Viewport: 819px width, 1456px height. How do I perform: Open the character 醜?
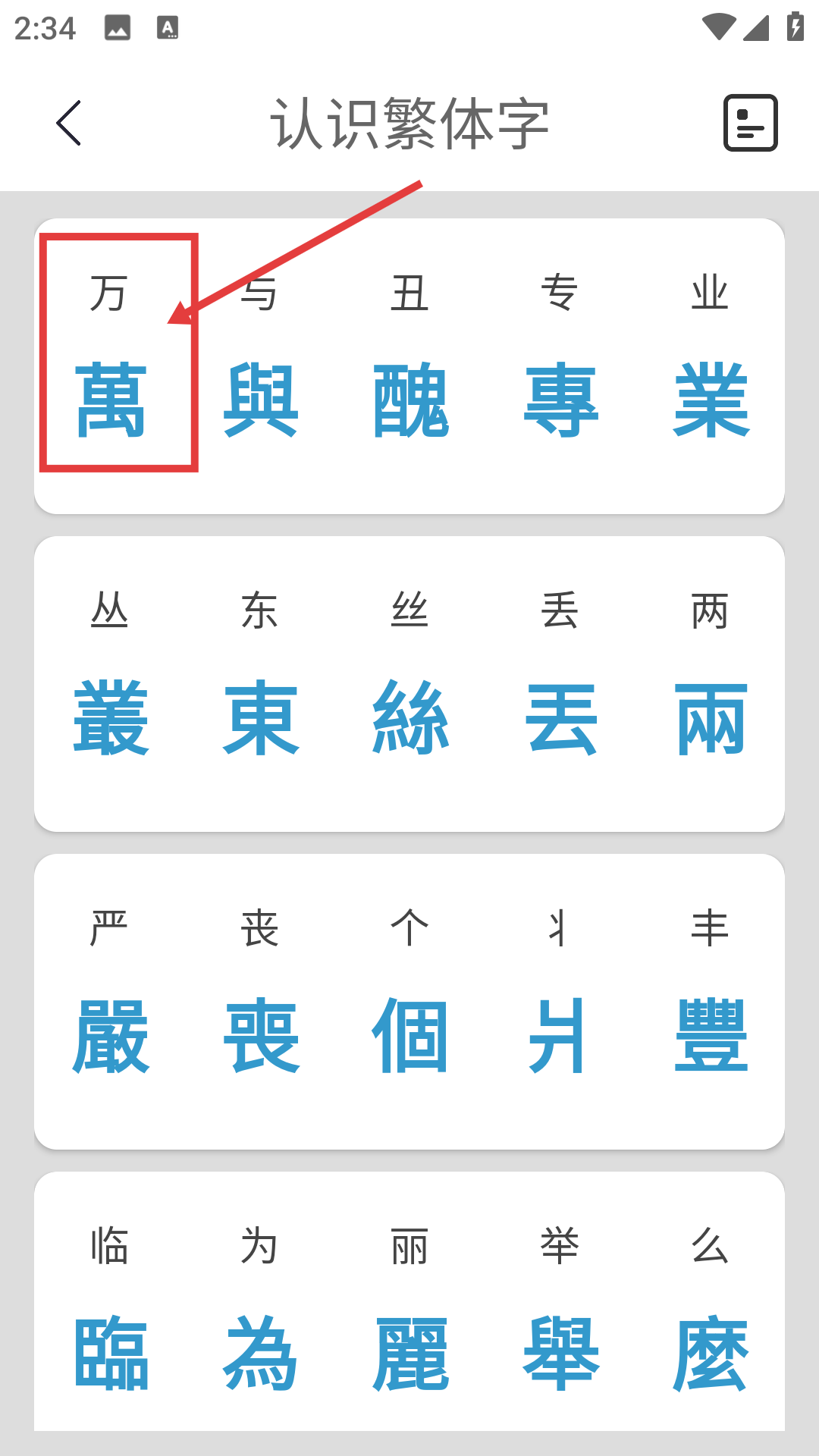[411, 400]
